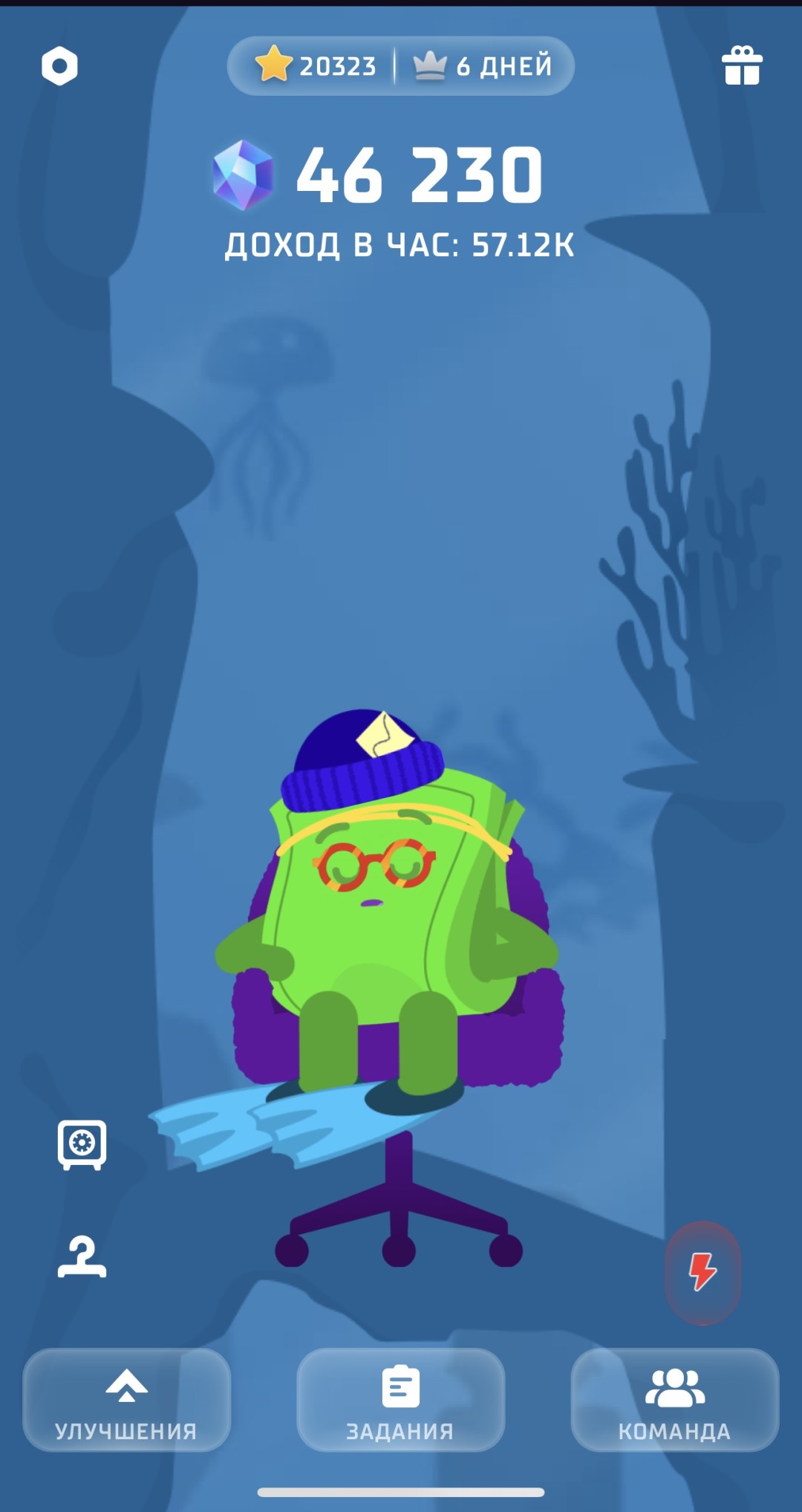This screenshot has width=802, height=1512.
Task: Open the hexagon settings icon
Action: pyautogui.click(x=59, y=66)
